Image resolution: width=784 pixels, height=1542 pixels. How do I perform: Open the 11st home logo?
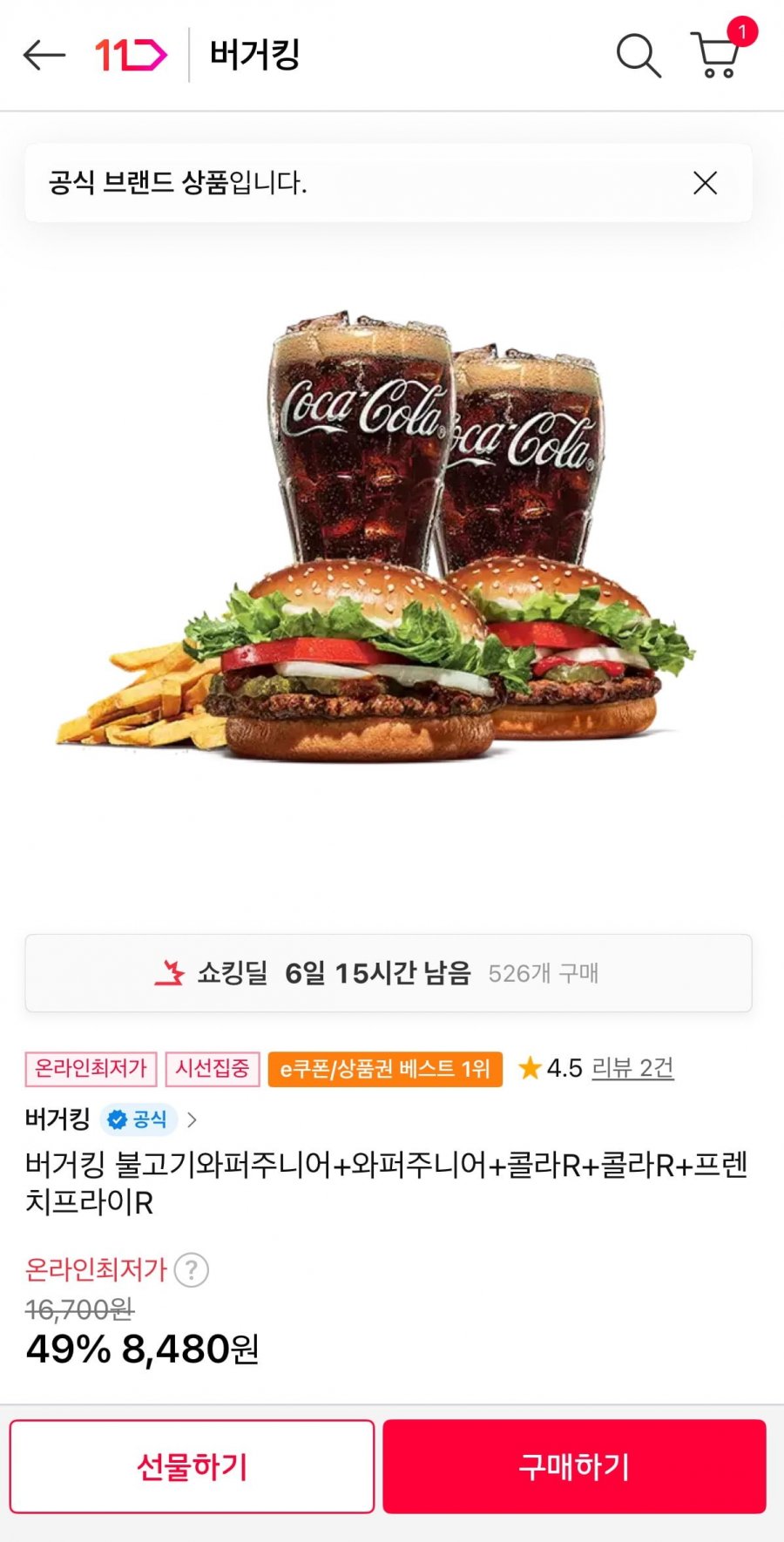(x=131, y=56)
